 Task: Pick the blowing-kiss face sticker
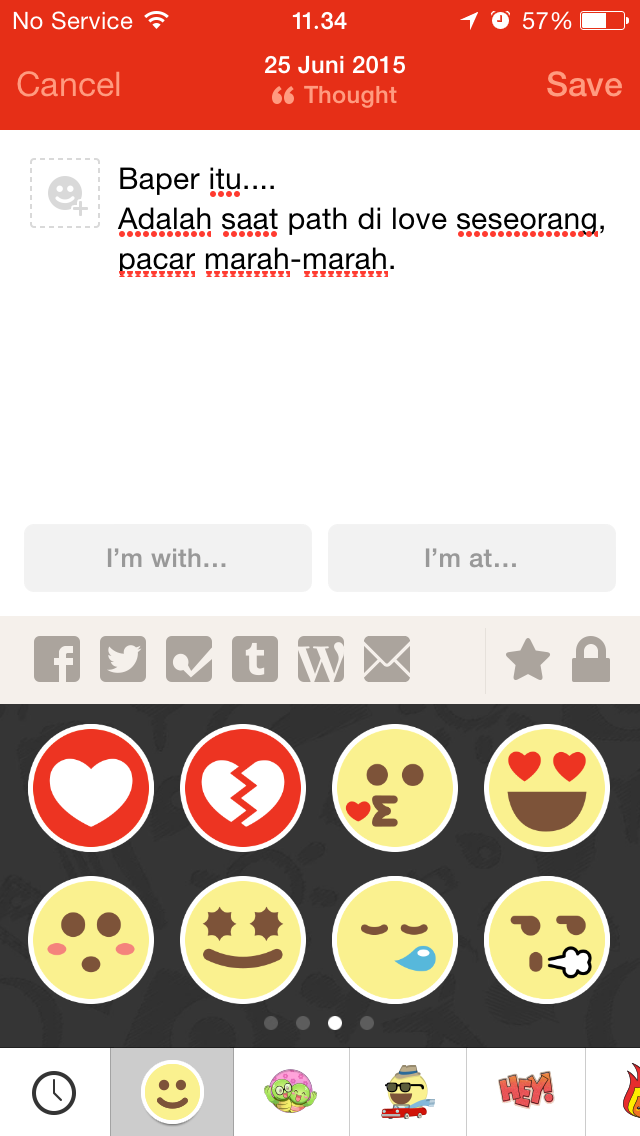(395, 787)
